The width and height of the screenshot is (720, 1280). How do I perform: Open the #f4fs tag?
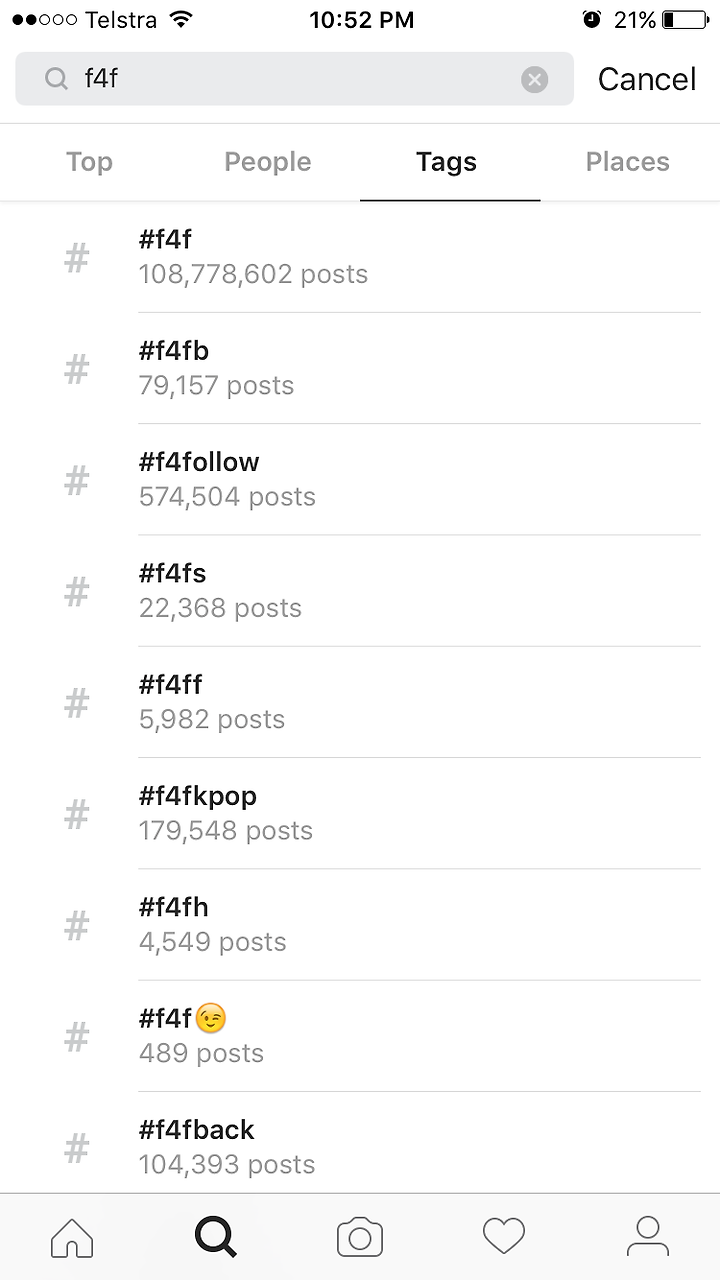click(x=360, y=590)
